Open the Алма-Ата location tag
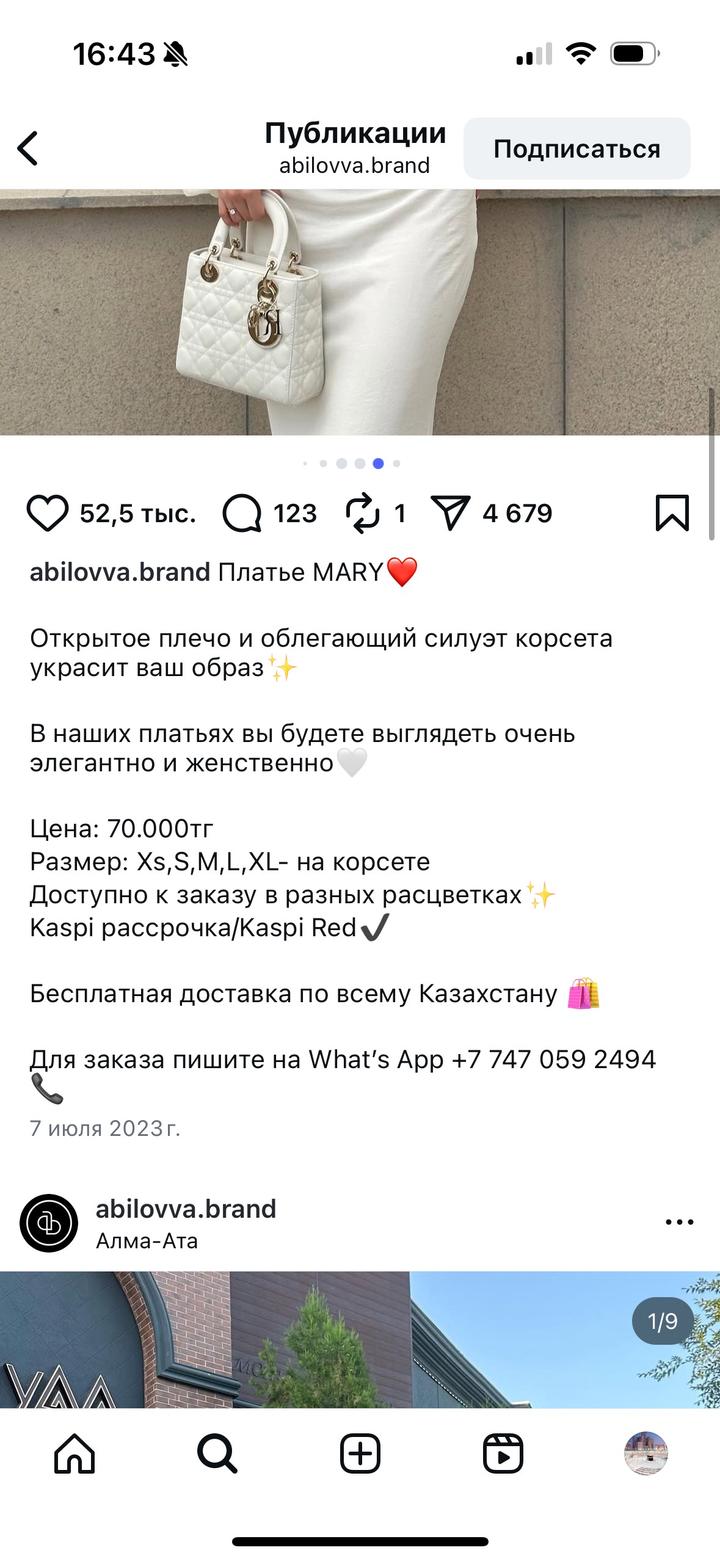This screenshot has height=1561, width=720. [147, 1241]
